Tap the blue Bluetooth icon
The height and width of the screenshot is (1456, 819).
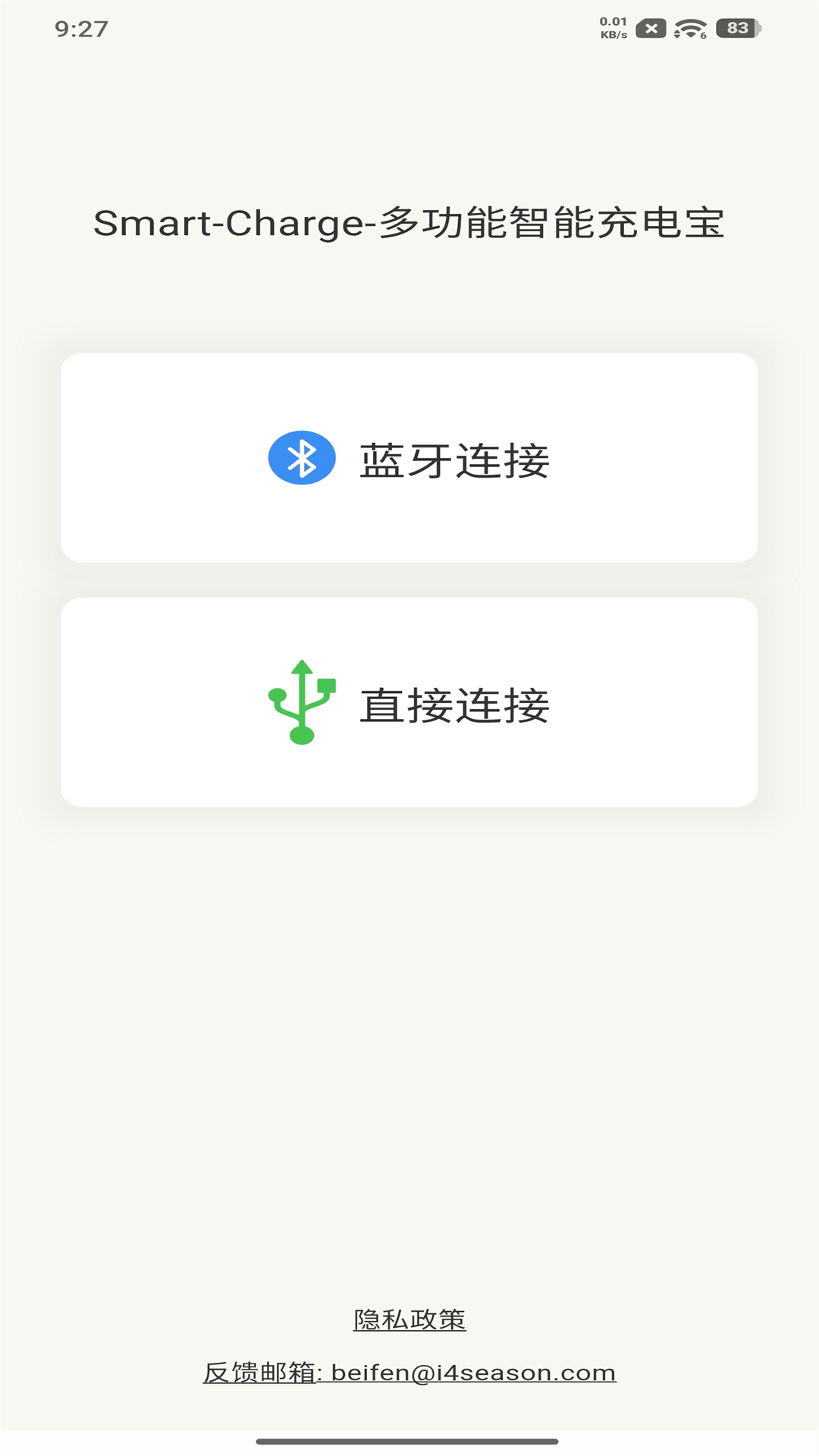pos(301,458)
